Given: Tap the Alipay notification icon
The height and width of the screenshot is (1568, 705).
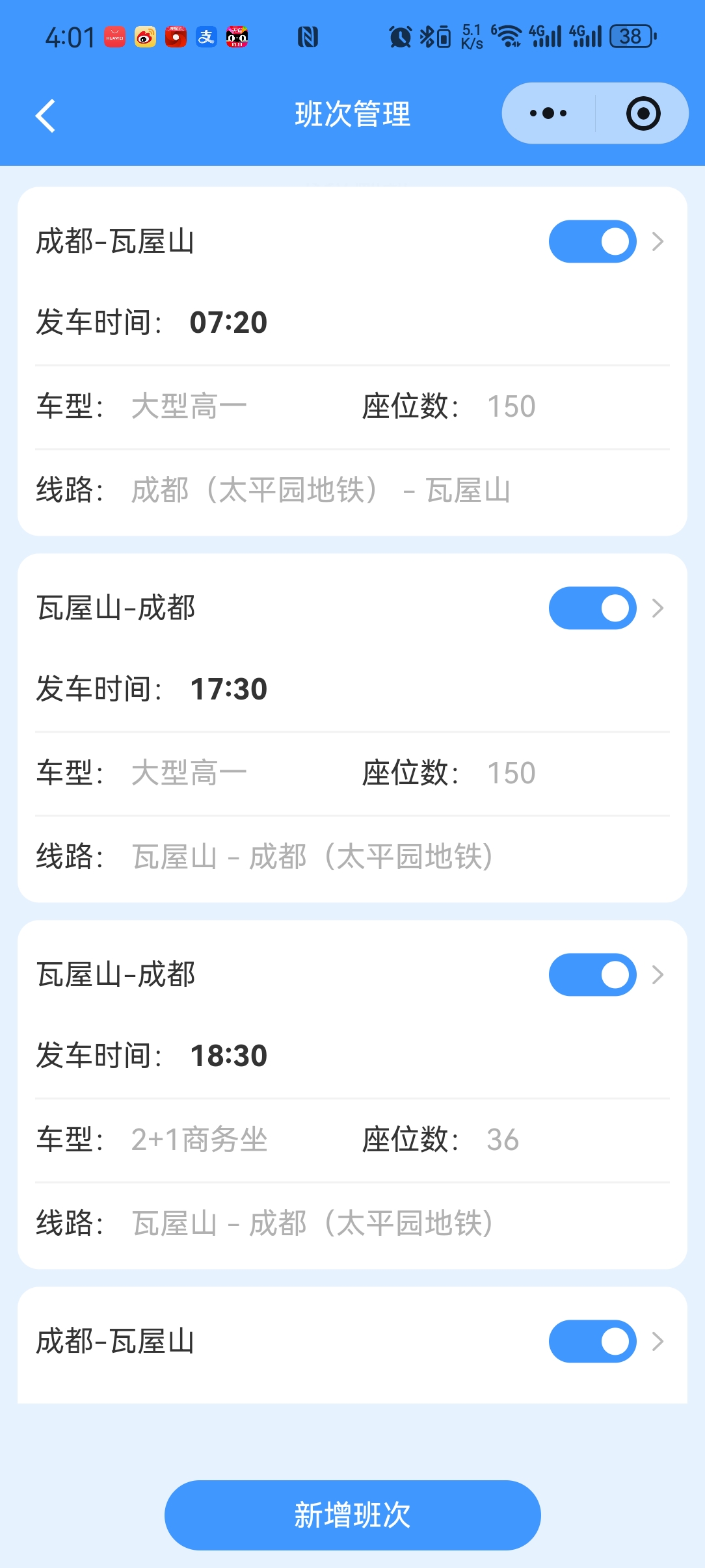Looking at the screenshot, I should click(206, 37).
